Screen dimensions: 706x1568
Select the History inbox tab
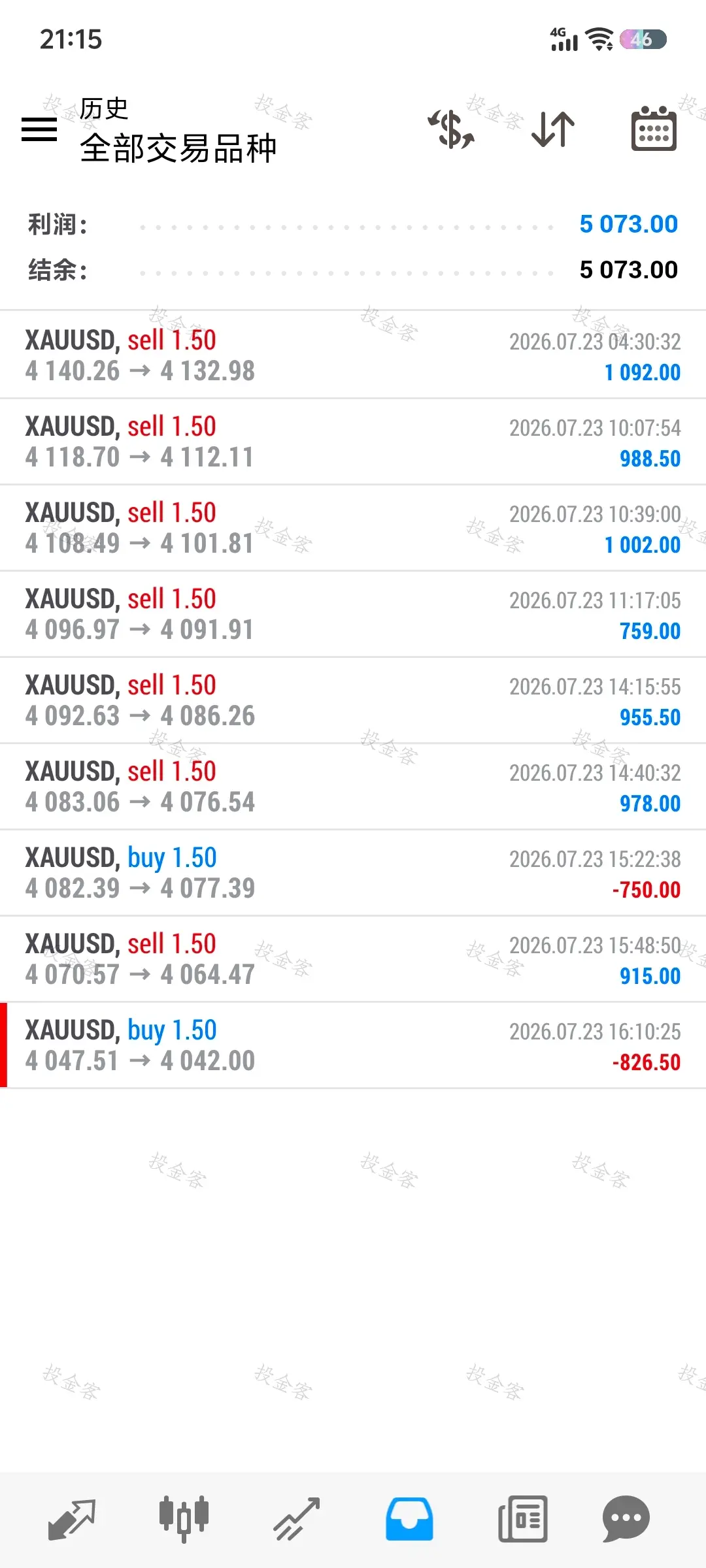[x=409, y=1520]
